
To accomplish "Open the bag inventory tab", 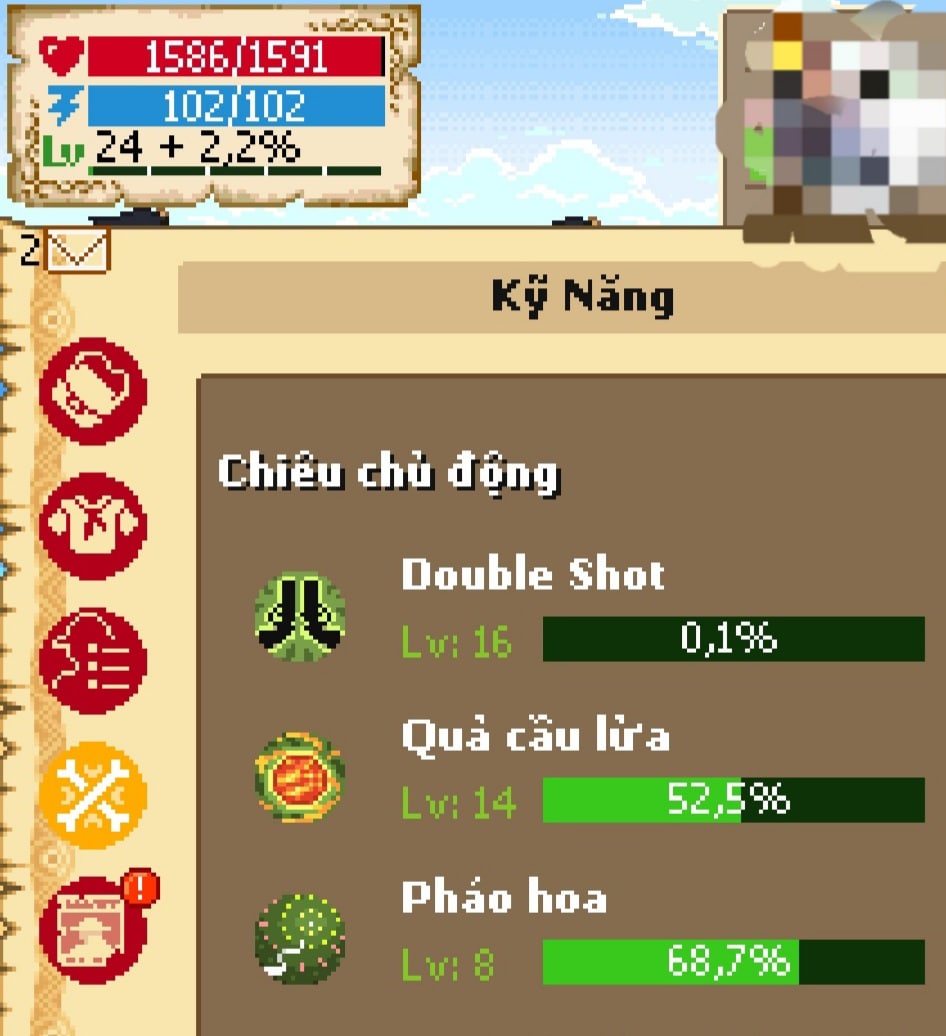I will pyautogui.click(x=93, y=391).
